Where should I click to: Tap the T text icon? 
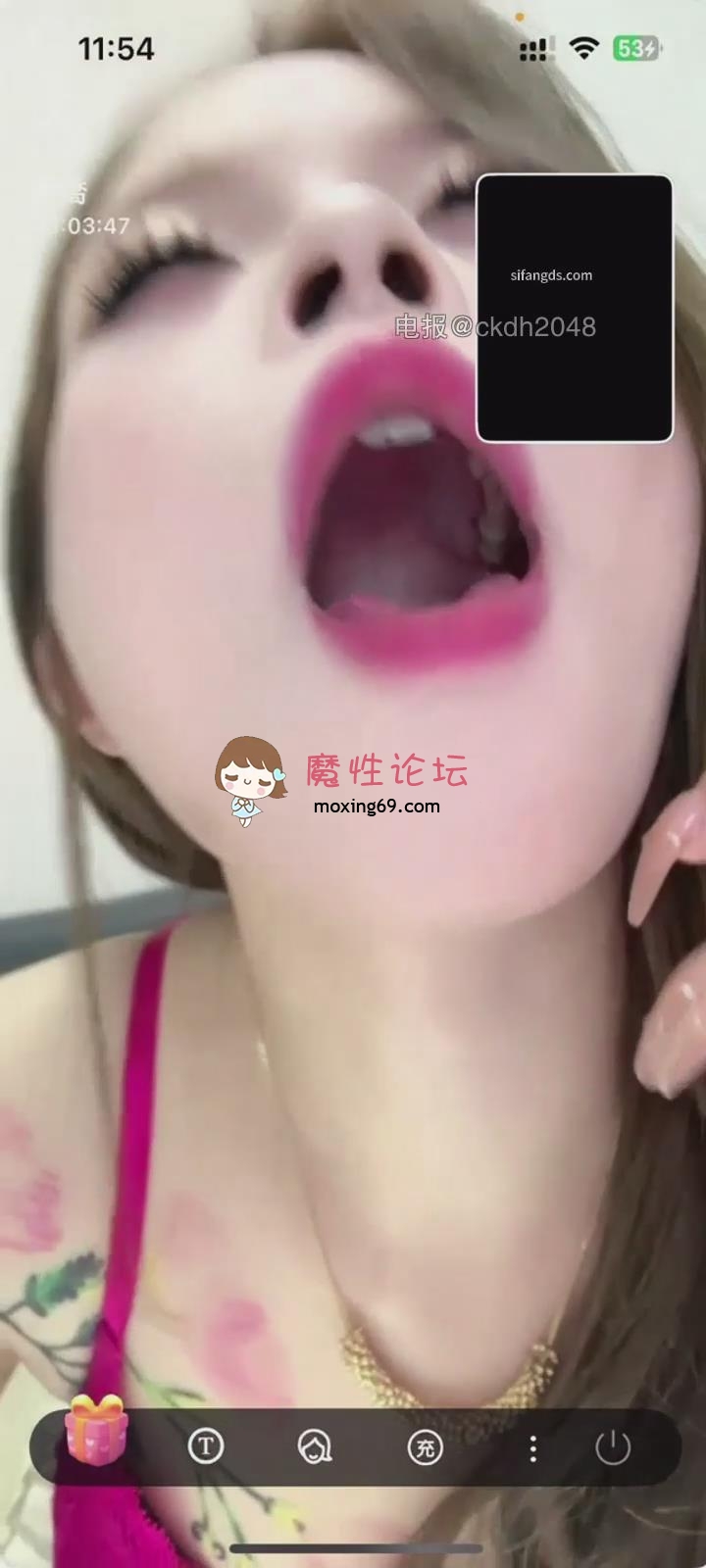pyautogui.click(x=206, y=1446)
